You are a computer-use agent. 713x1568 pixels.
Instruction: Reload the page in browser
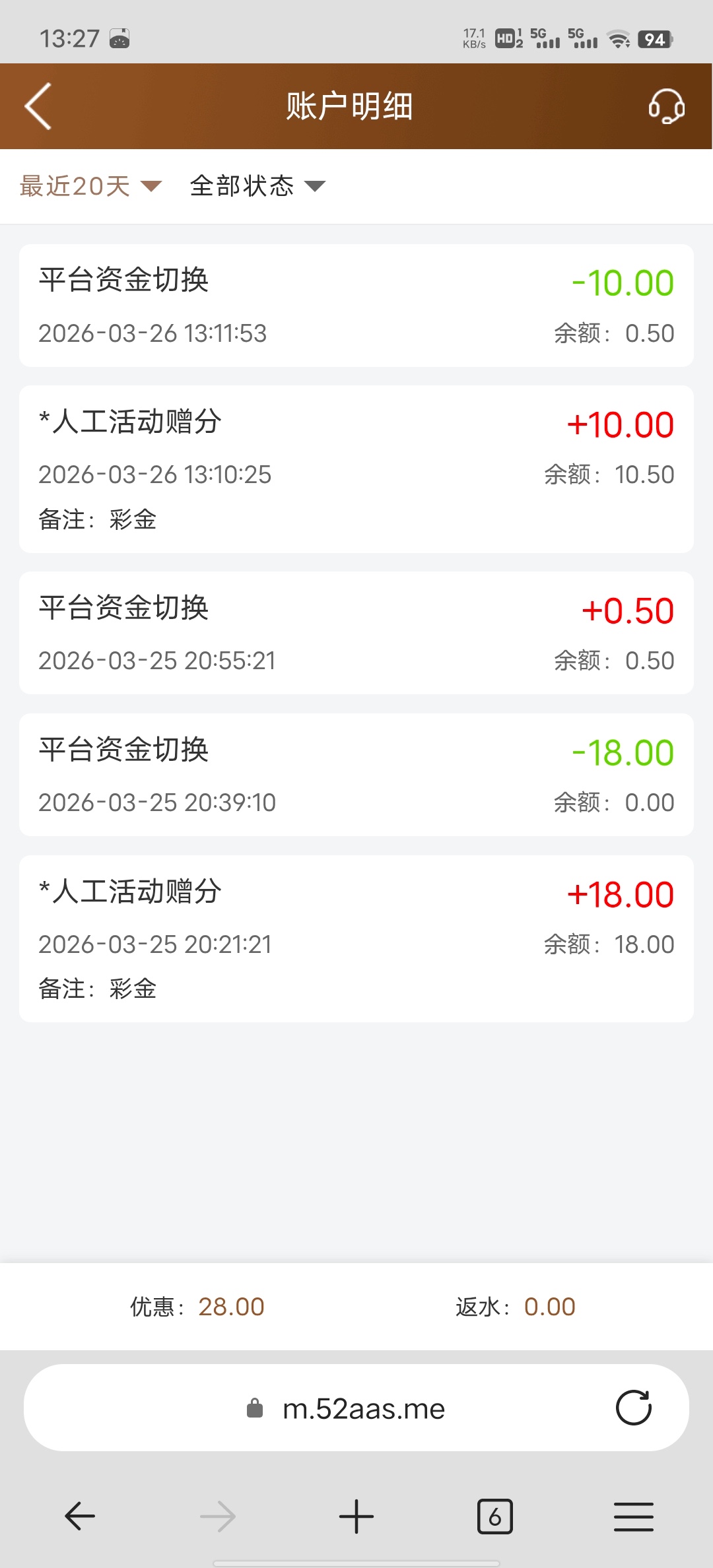point(633,1408)
